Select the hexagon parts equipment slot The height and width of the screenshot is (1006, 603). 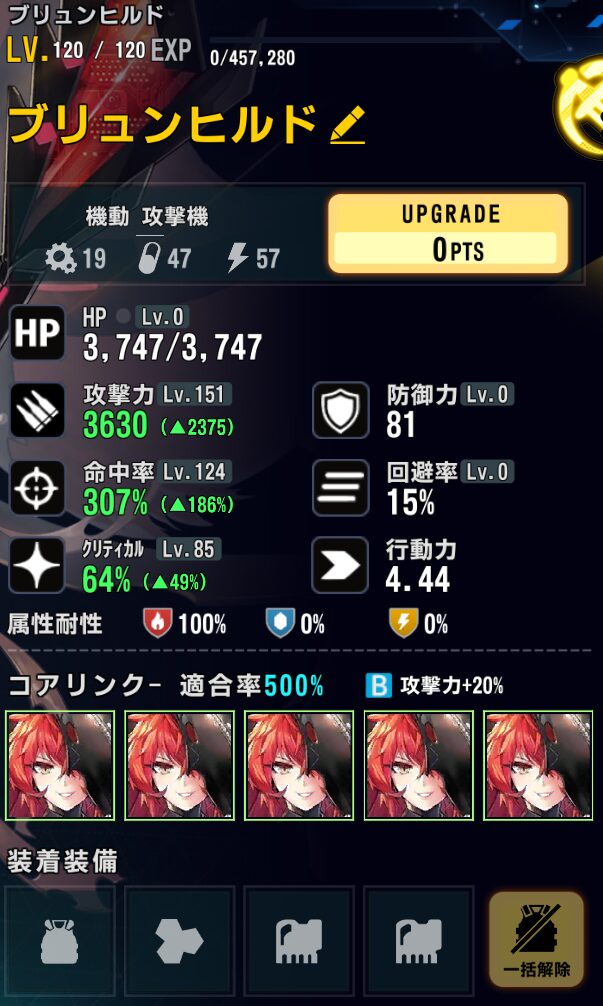point(179,940)
